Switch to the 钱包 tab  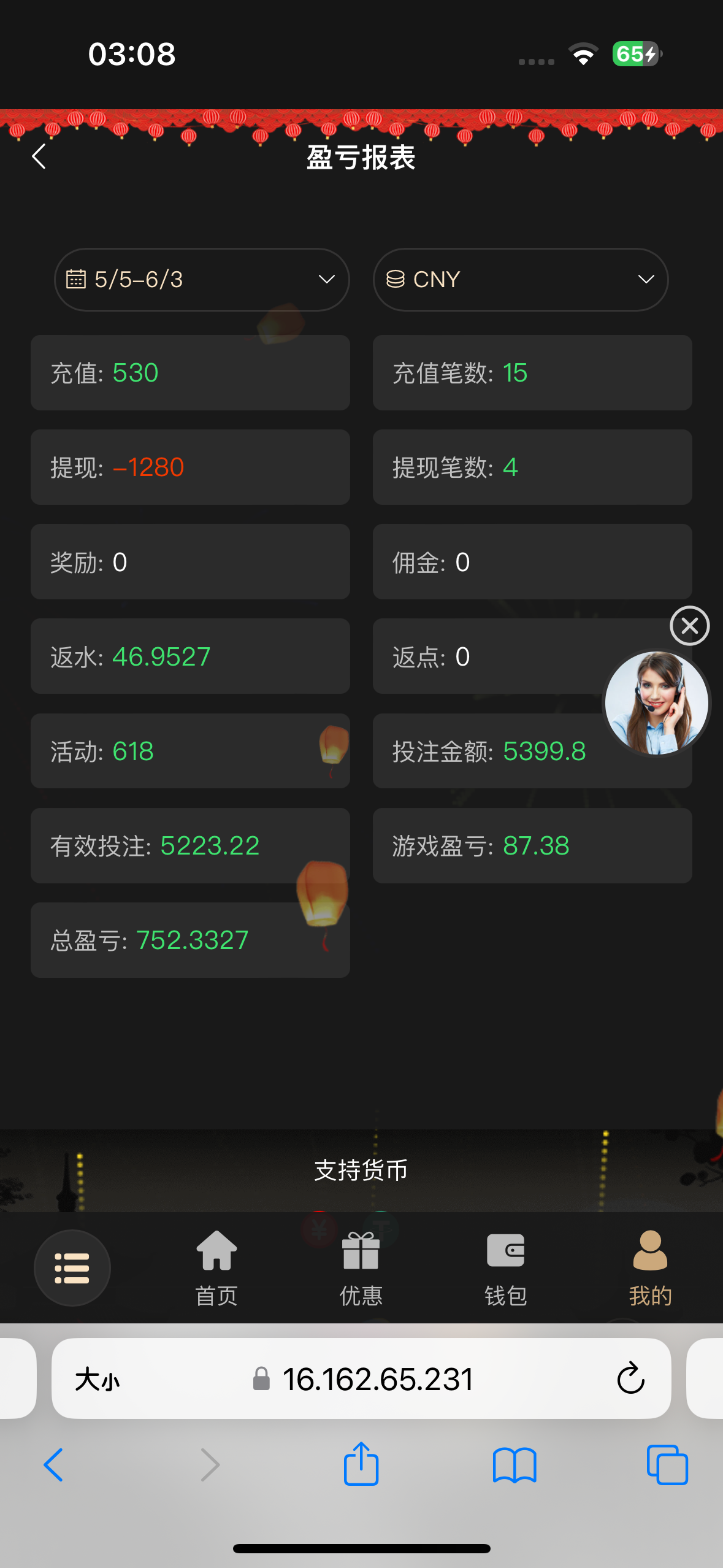click(506, 1268)
